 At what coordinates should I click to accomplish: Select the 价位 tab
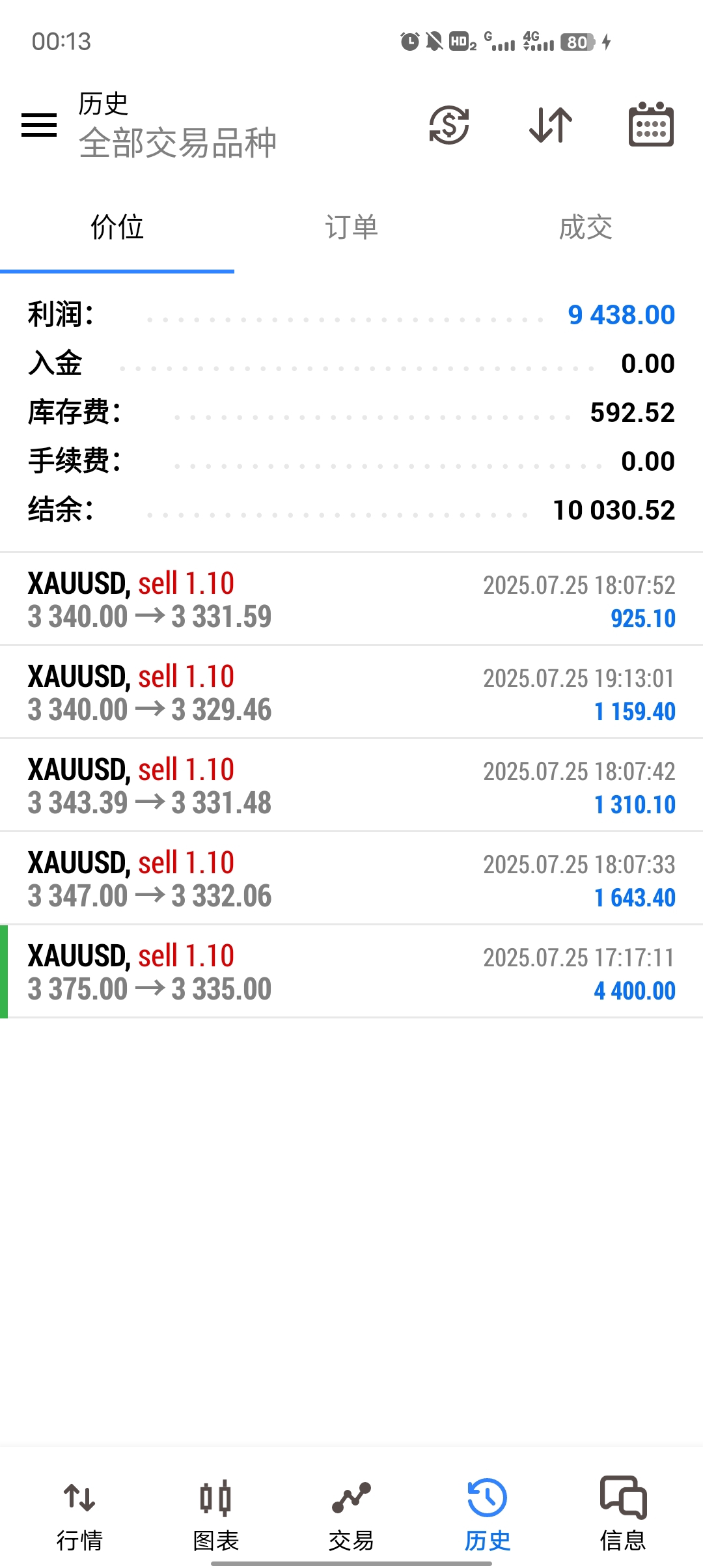117,228
